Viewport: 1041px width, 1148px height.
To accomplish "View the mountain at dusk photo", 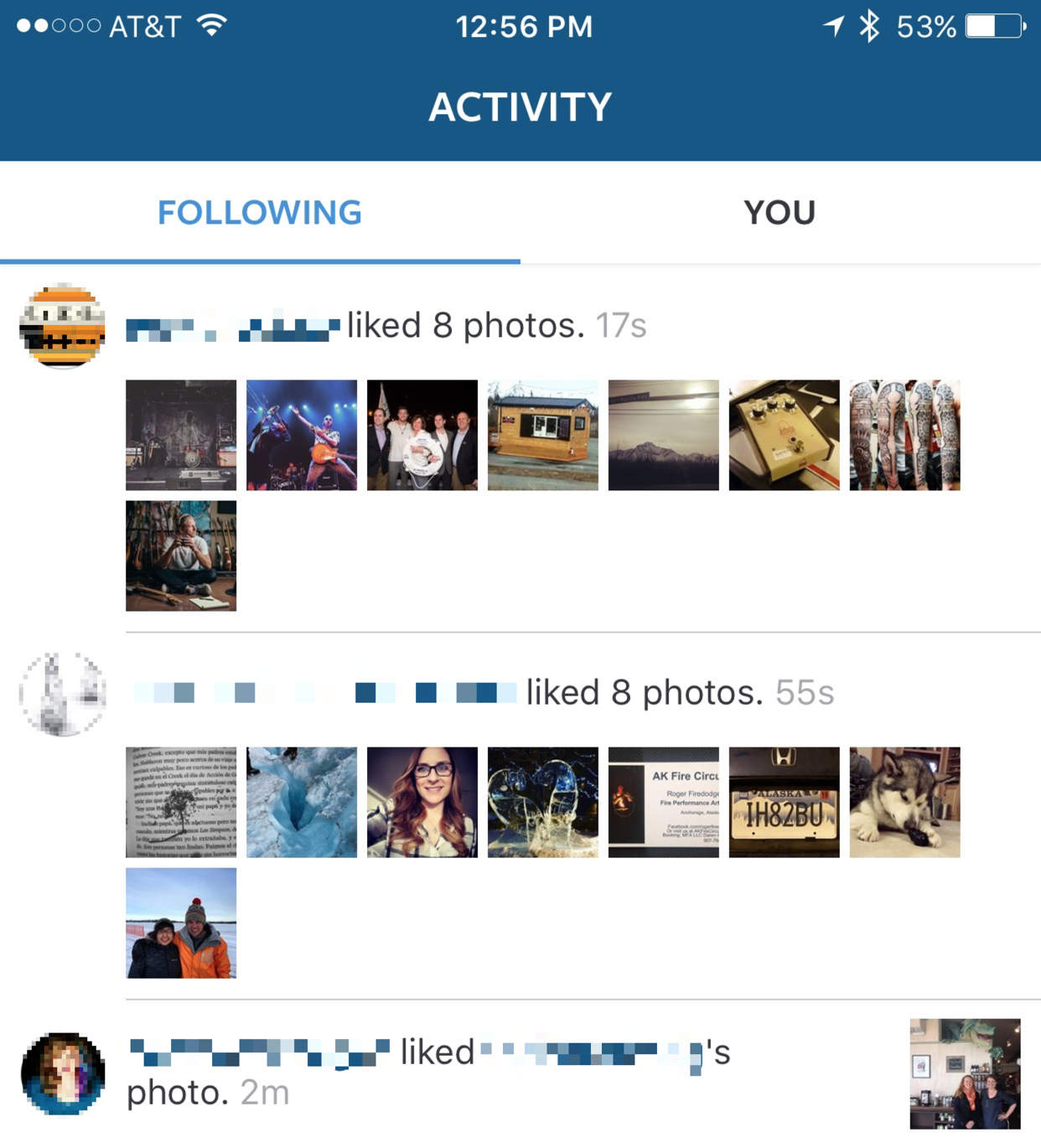I will (663, 435).
